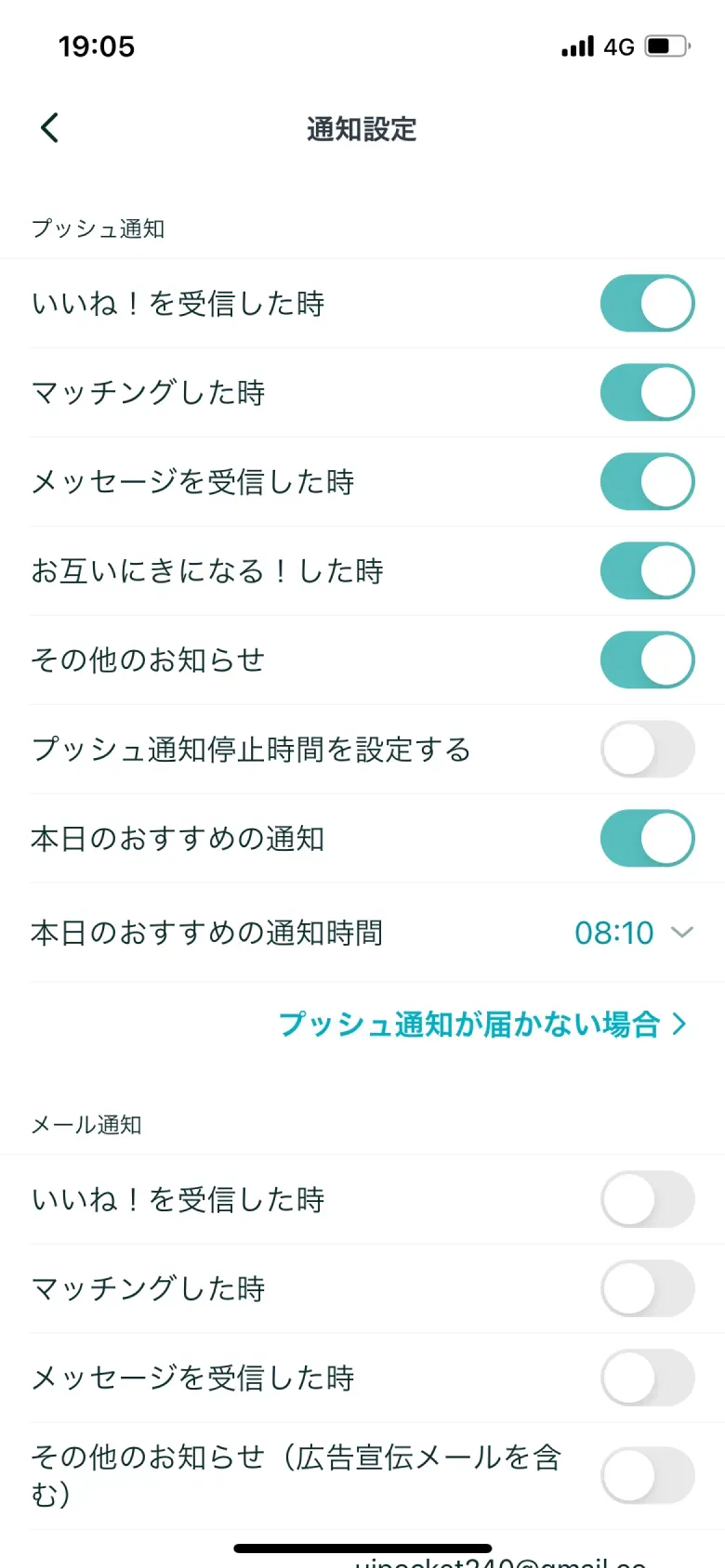This screenshot has height=1568, width=725.
Task: Disable push notifications for いいね！を受信した時
Action: coord(648,303)
